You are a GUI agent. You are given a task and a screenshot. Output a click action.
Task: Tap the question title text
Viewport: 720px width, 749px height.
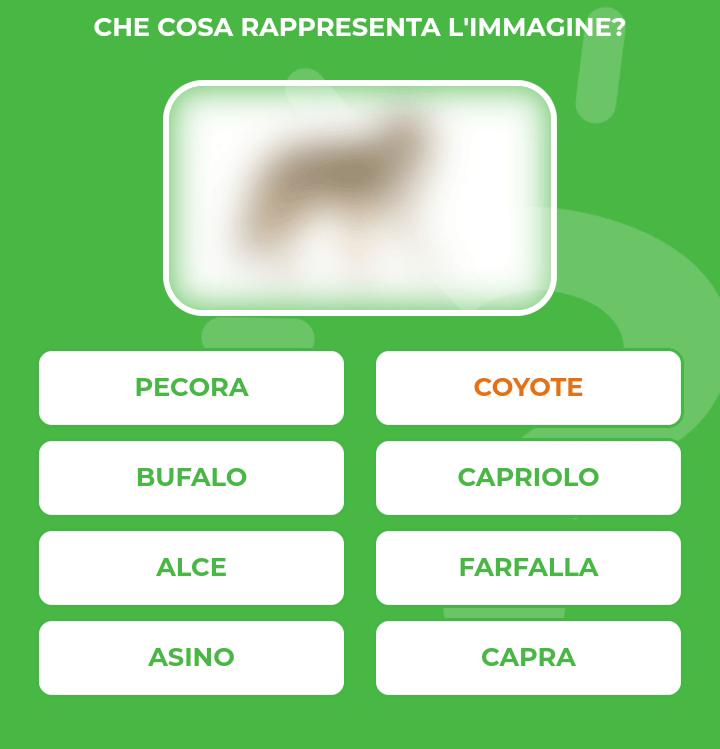(x=359, y=29)
